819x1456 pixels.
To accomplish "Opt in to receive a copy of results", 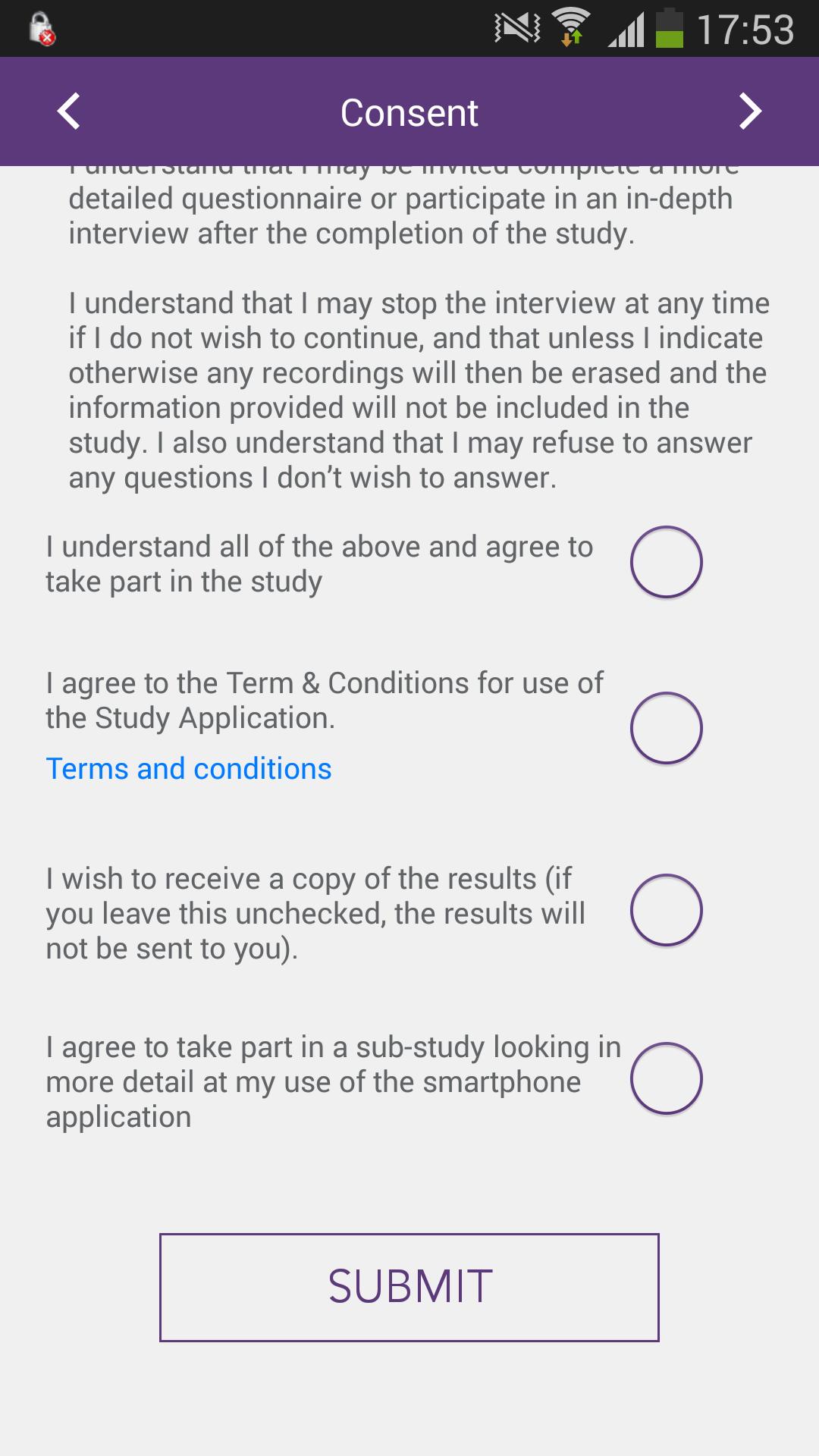I will coord(666,910).
